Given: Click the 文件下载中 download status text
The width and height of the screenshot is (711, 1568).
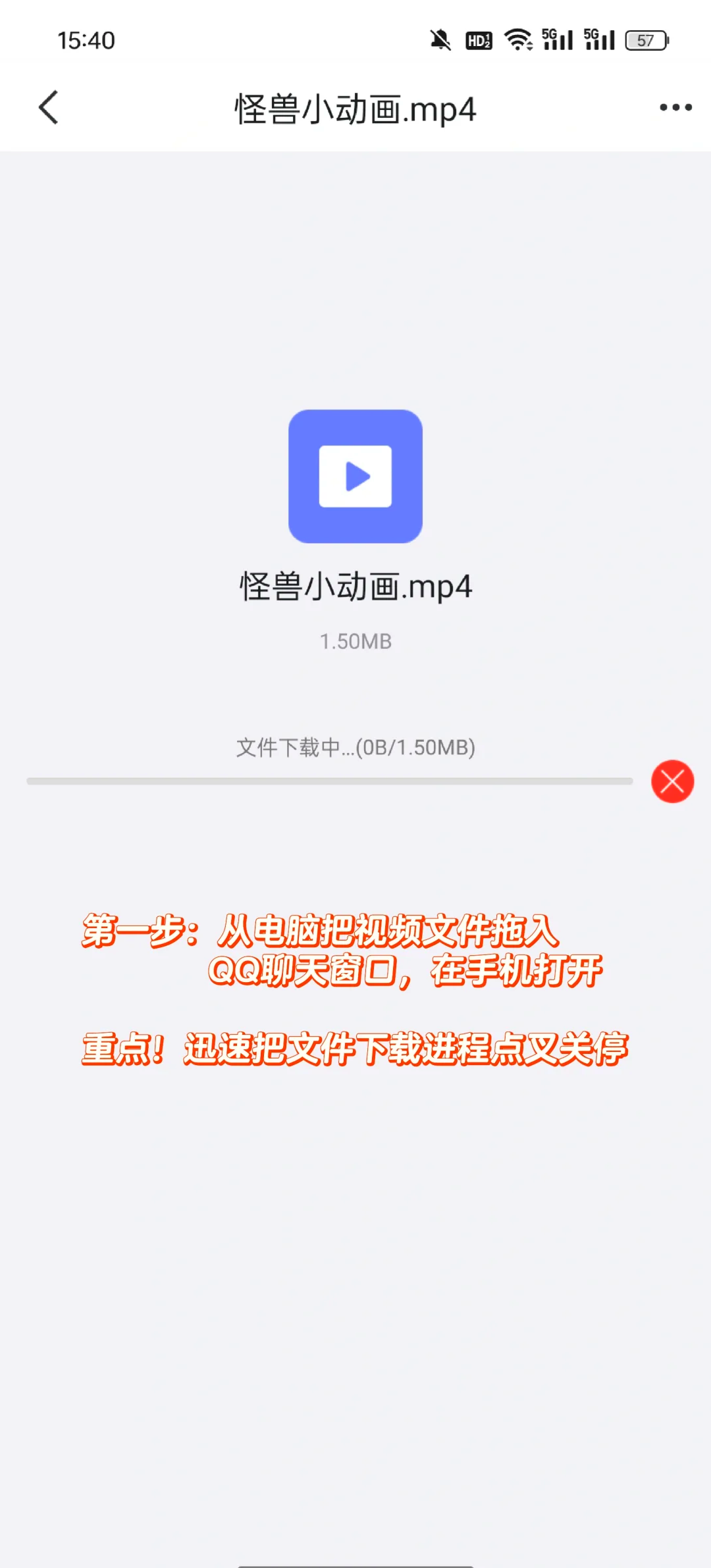Looking at the screenshot, I should (x=355, y=748).
